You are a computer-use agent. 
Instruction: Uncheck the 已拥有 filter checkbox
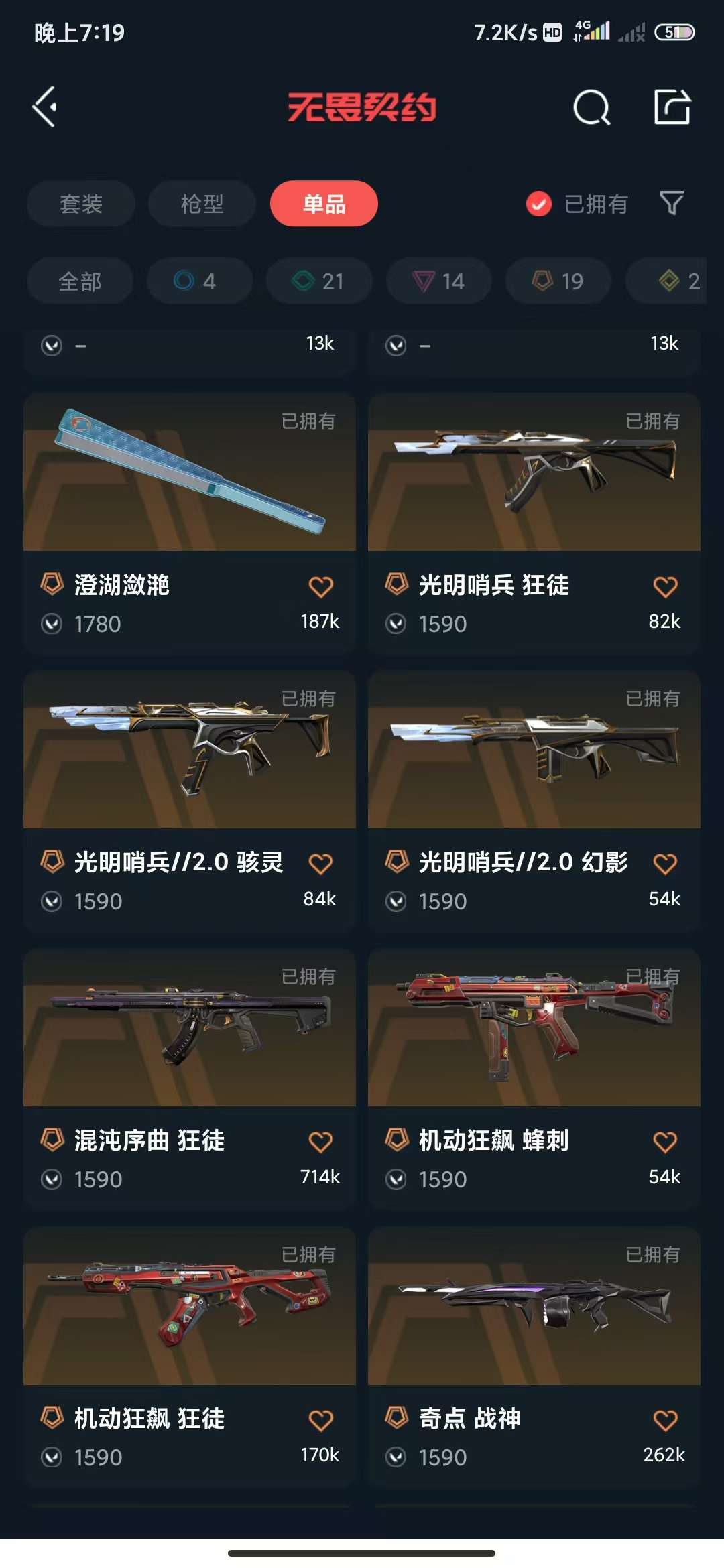[x=539, y=204]
